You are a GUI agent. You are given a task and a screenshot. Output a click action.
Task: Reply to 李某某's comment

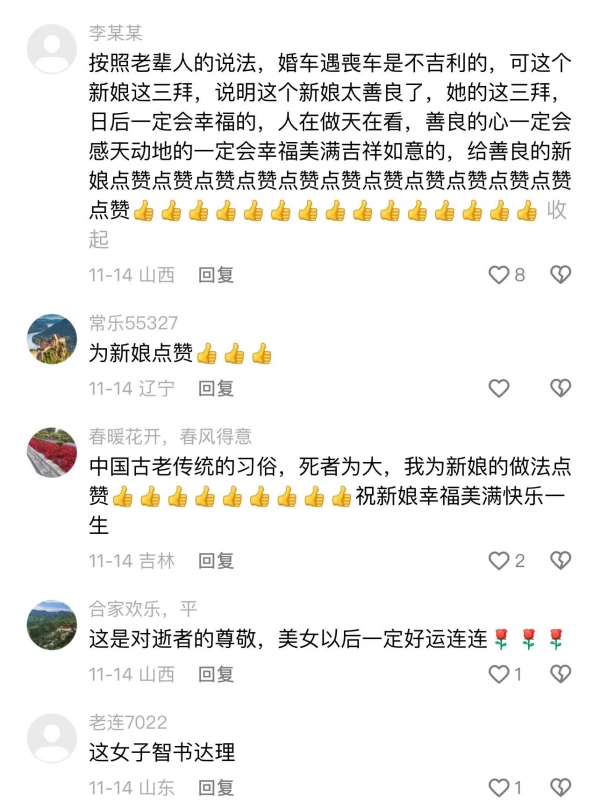[x=215, y=275]
